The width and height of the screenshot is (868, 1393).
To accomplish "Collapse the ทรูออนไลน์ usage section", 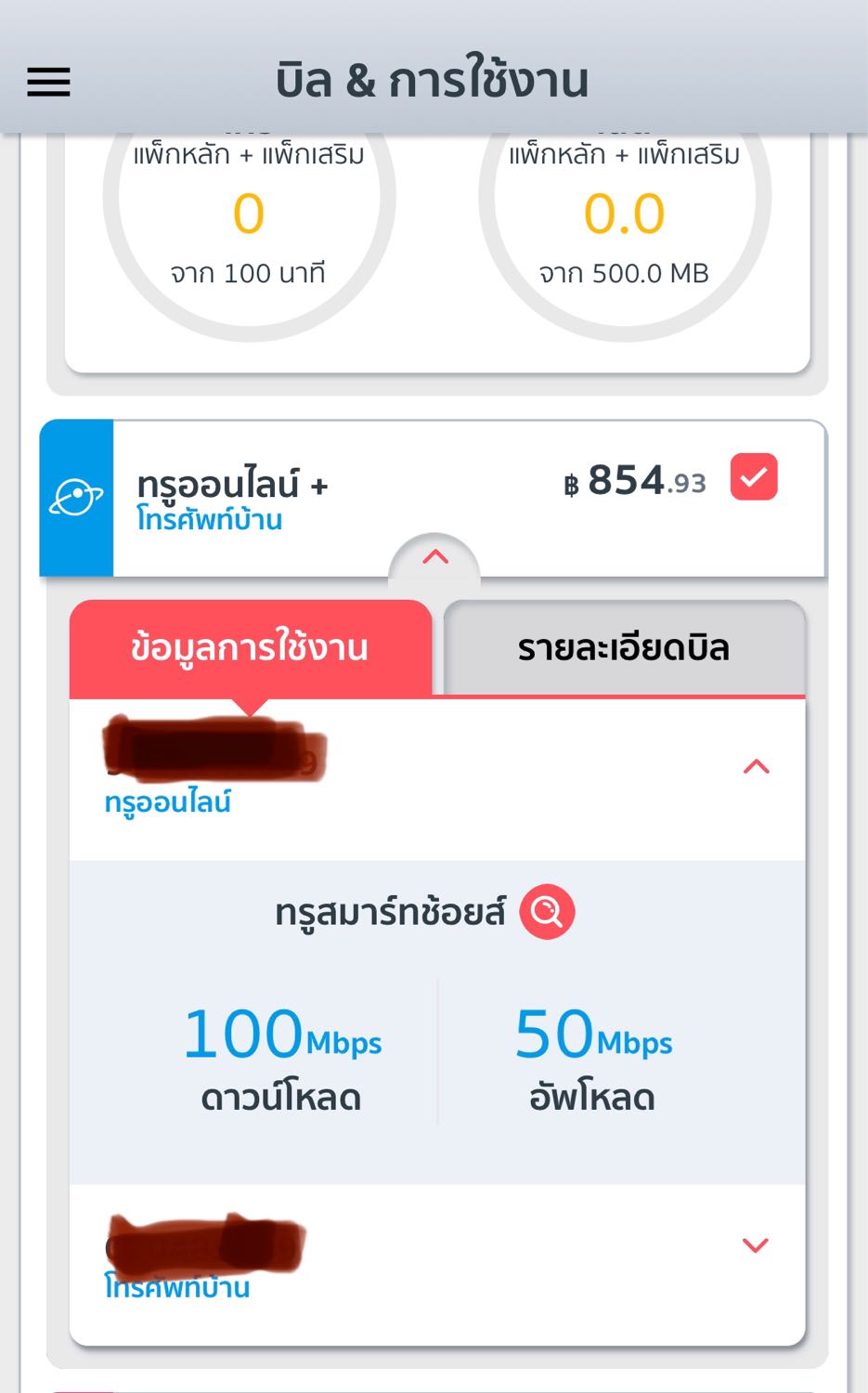I will tap(756, 767).
